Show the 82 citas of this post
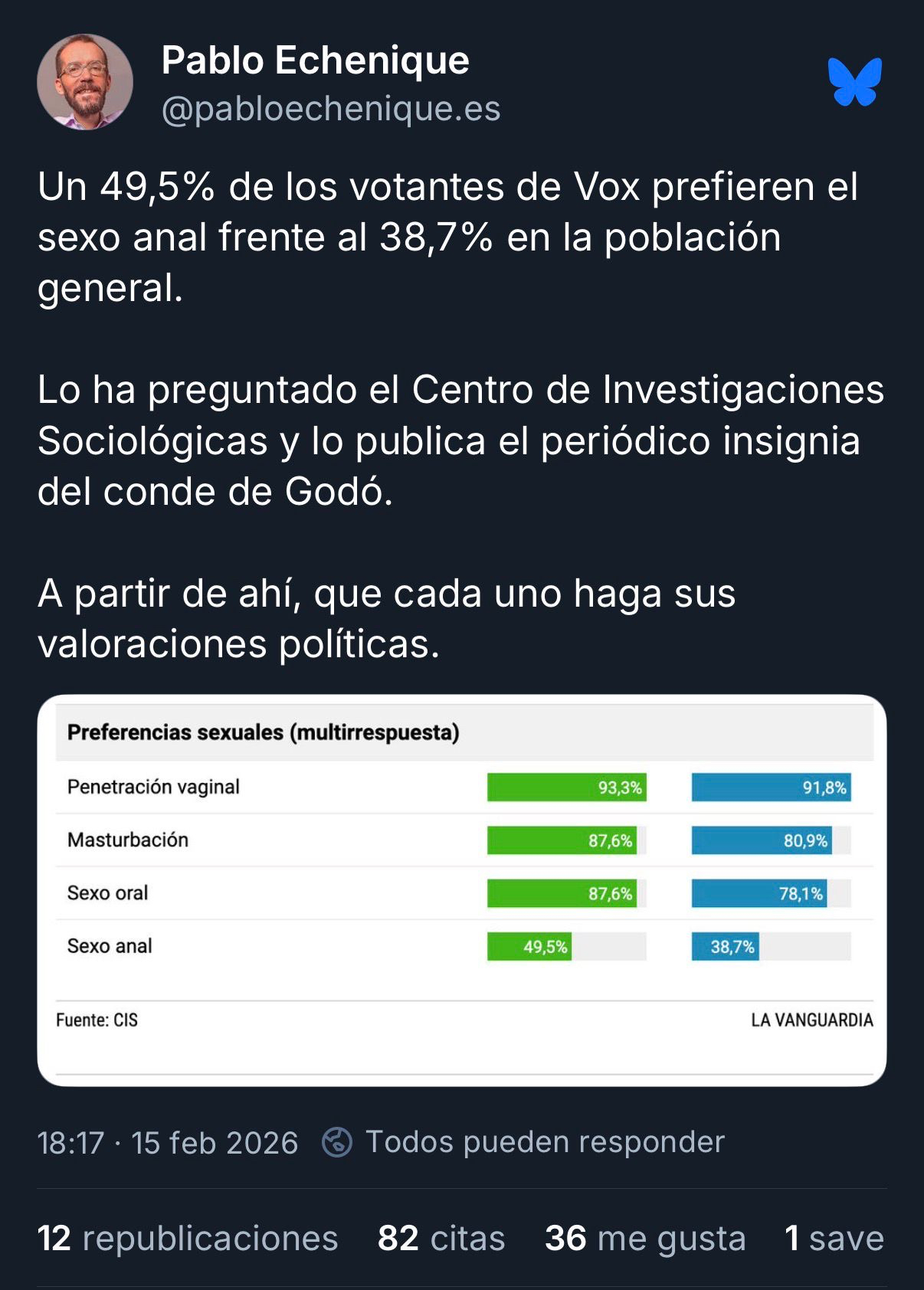Image resolution: width=924 pixels, height=1290 pixels. pos(441,1239)
